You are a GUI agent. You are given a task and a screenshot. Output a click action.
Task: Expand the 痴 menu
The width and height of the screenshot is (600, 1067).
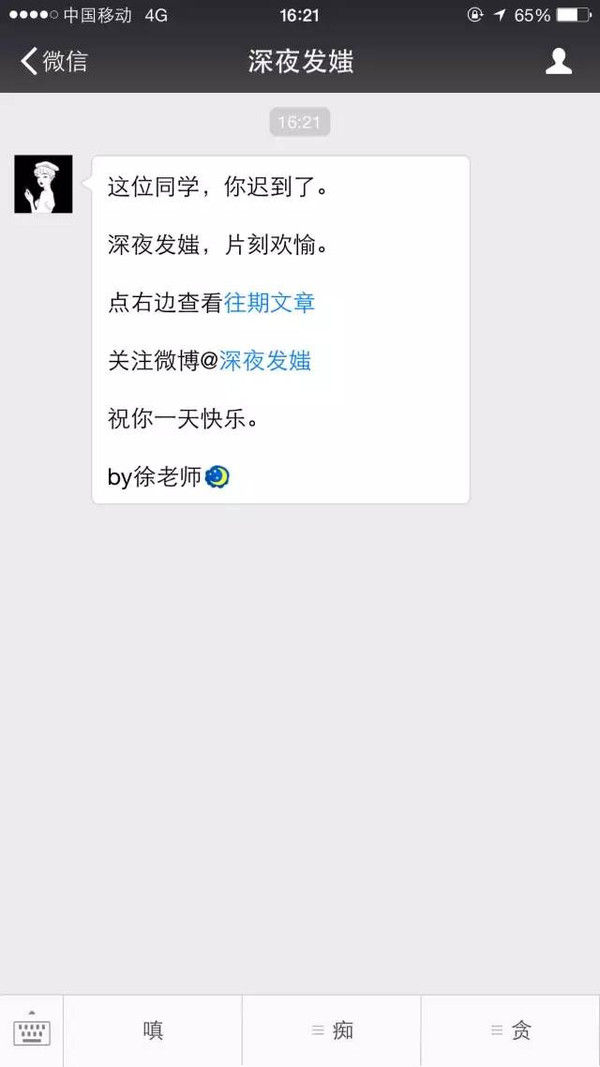coord(332,1031)
